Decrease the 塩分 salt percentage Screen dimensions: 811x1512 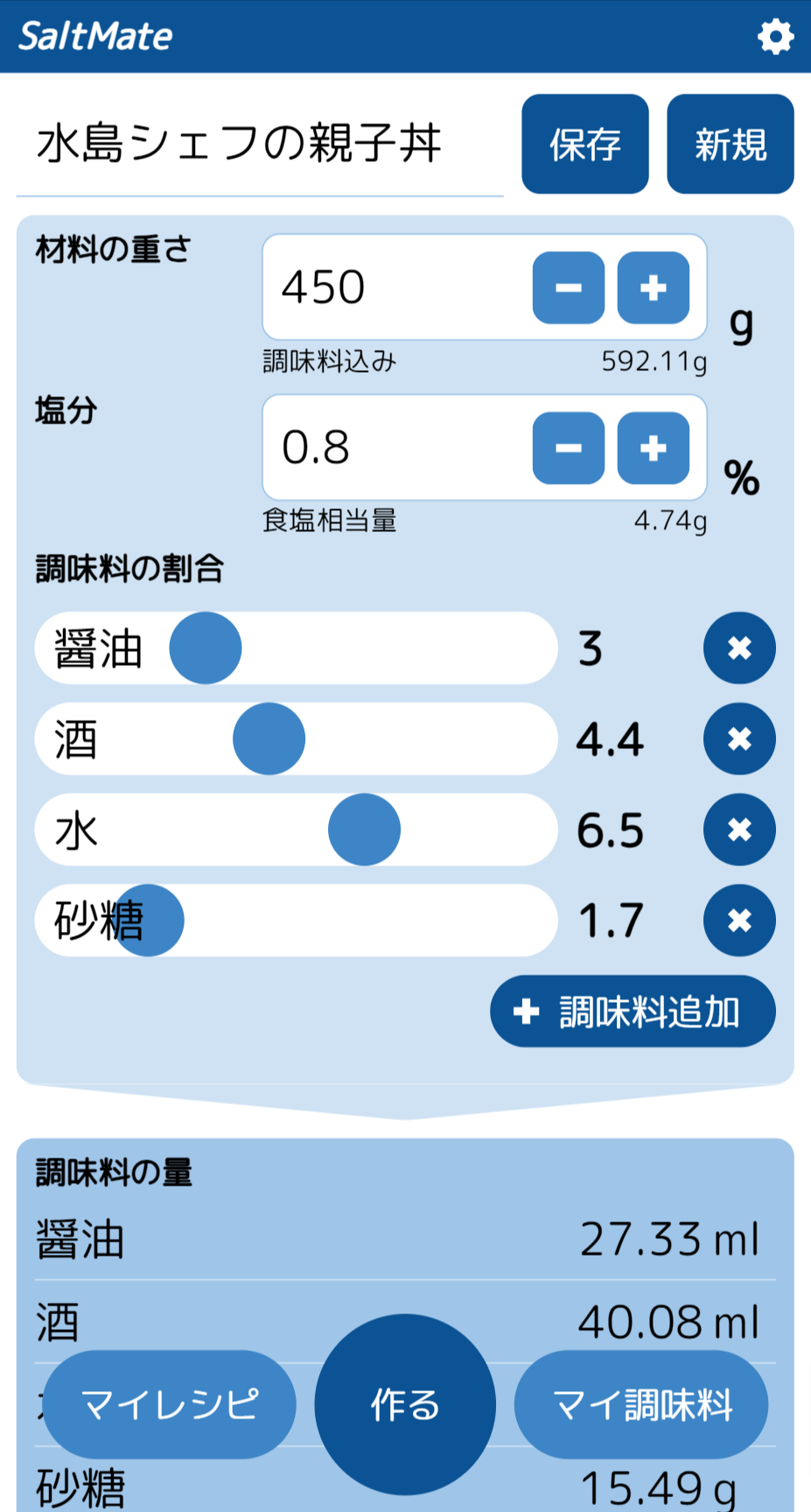[x=569, y=448]
